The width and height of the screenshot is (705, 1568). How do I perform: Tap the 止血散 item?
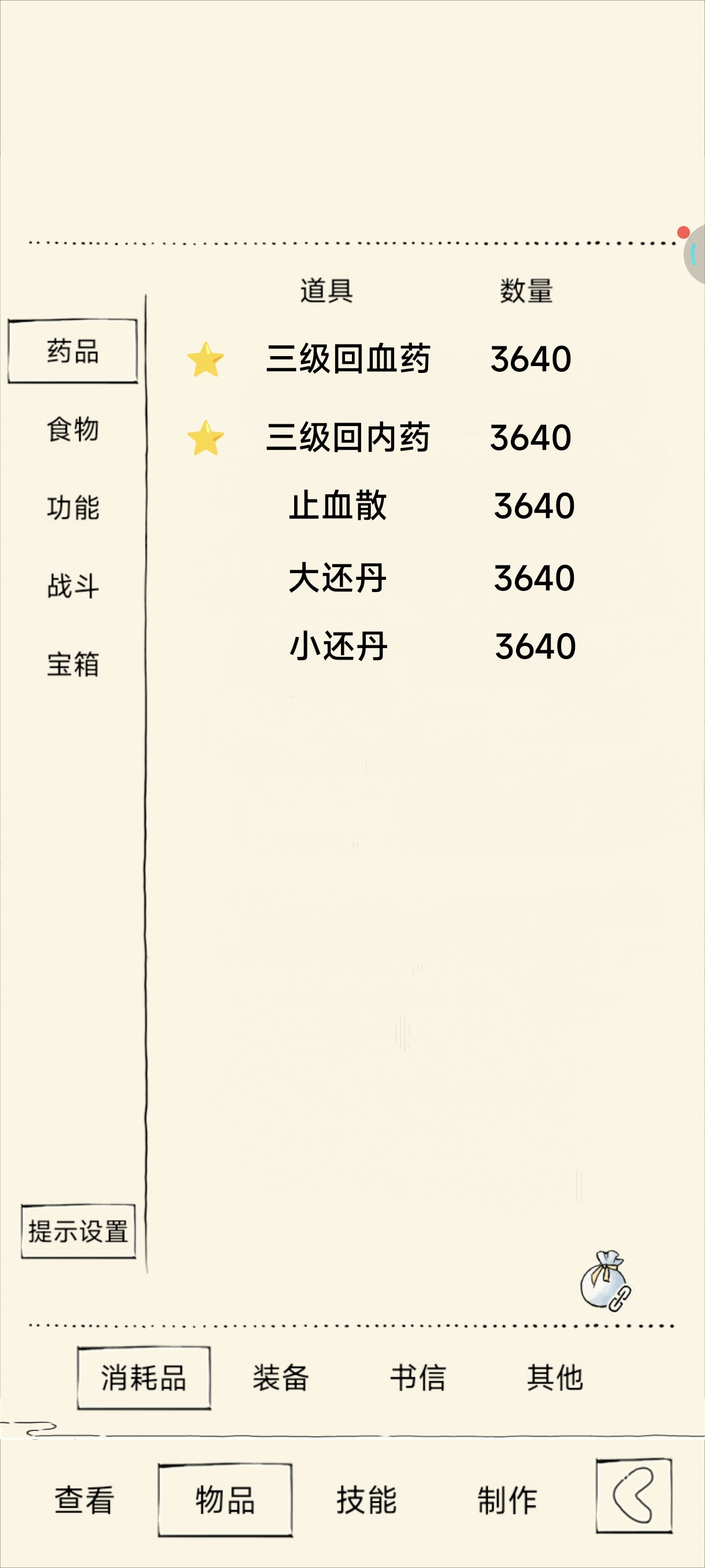click(x=337, y=505)
